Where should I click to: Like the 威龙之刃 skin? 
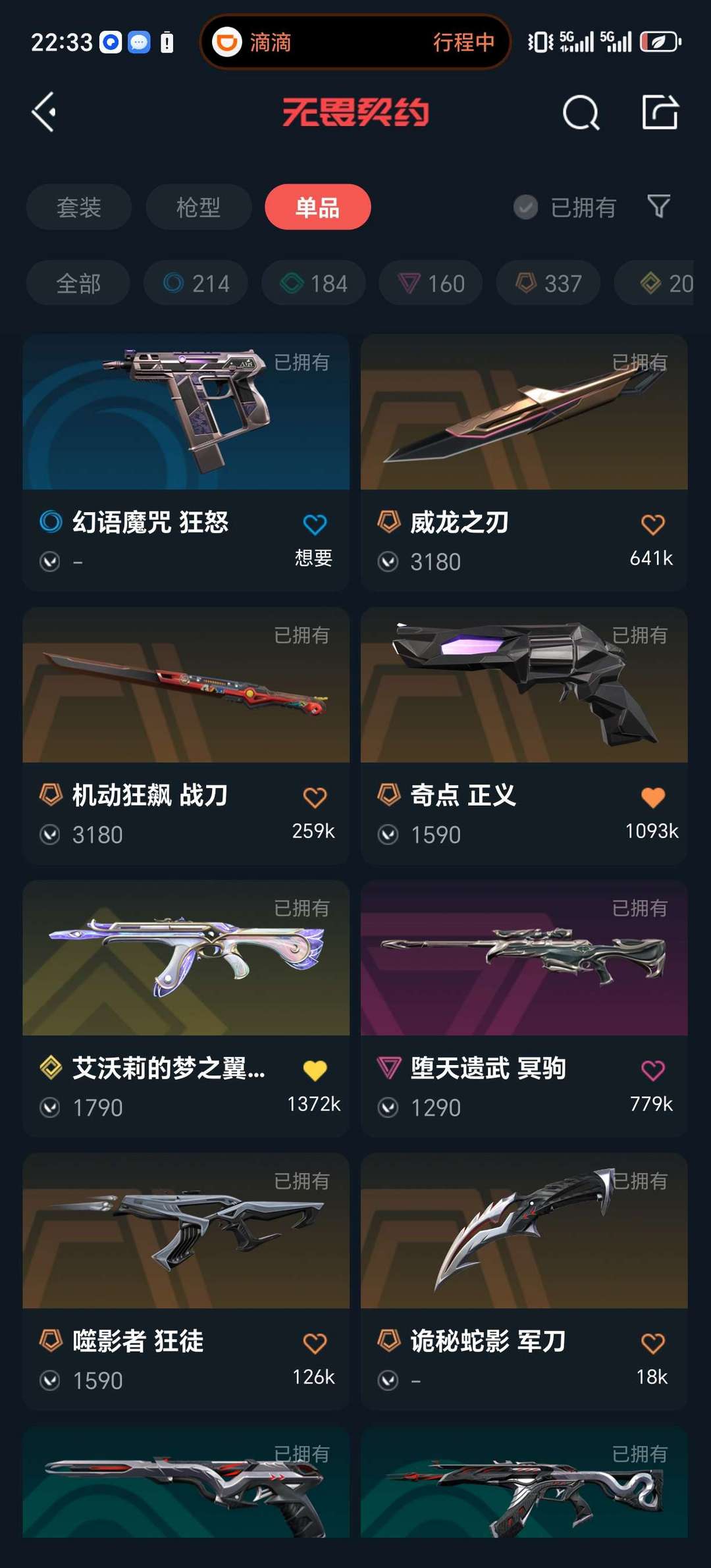click(652, 525)
